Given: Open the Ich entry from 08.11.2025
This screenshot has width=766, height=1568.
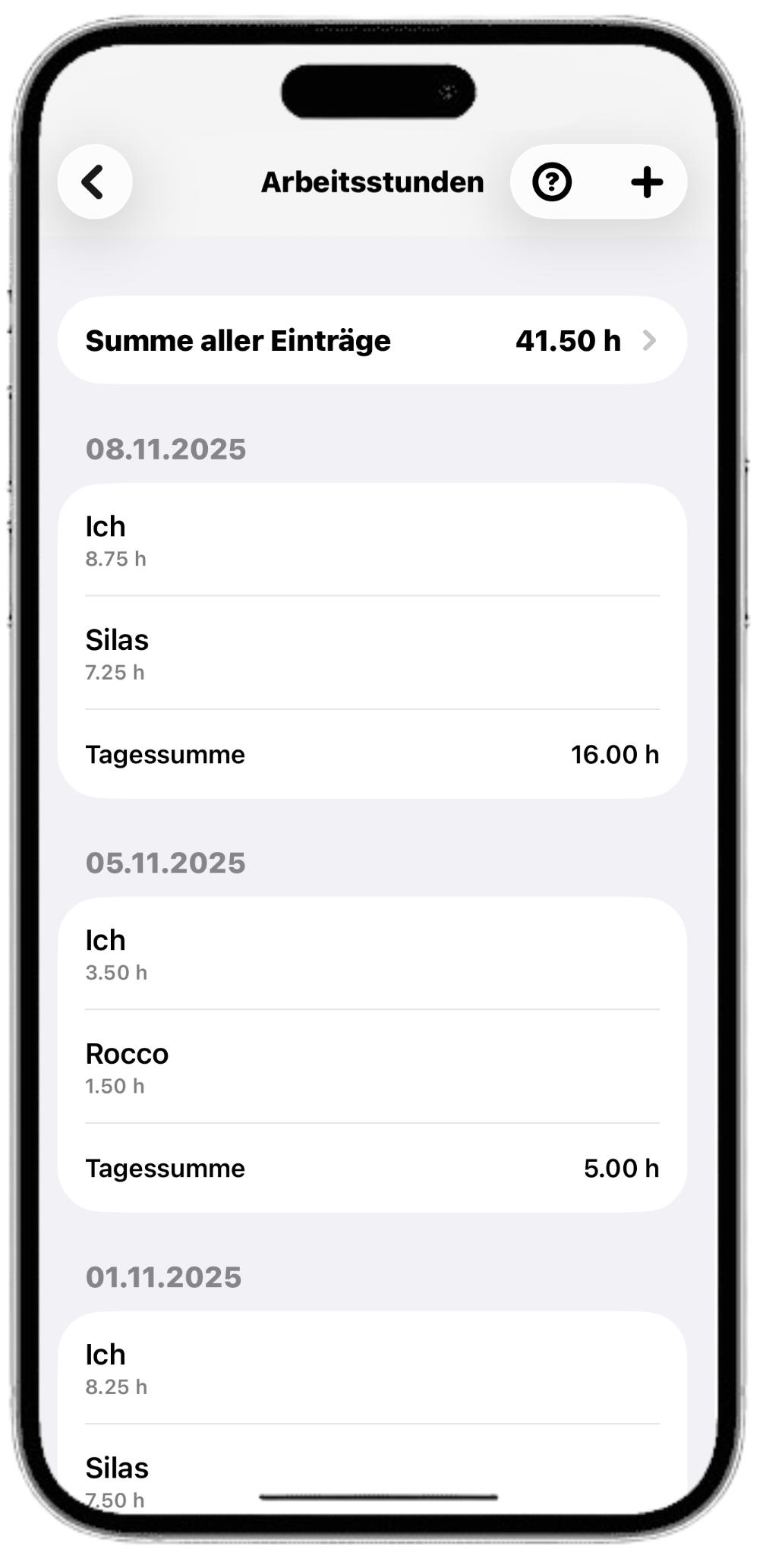Looking at the screenshot, I should (372, 540).
